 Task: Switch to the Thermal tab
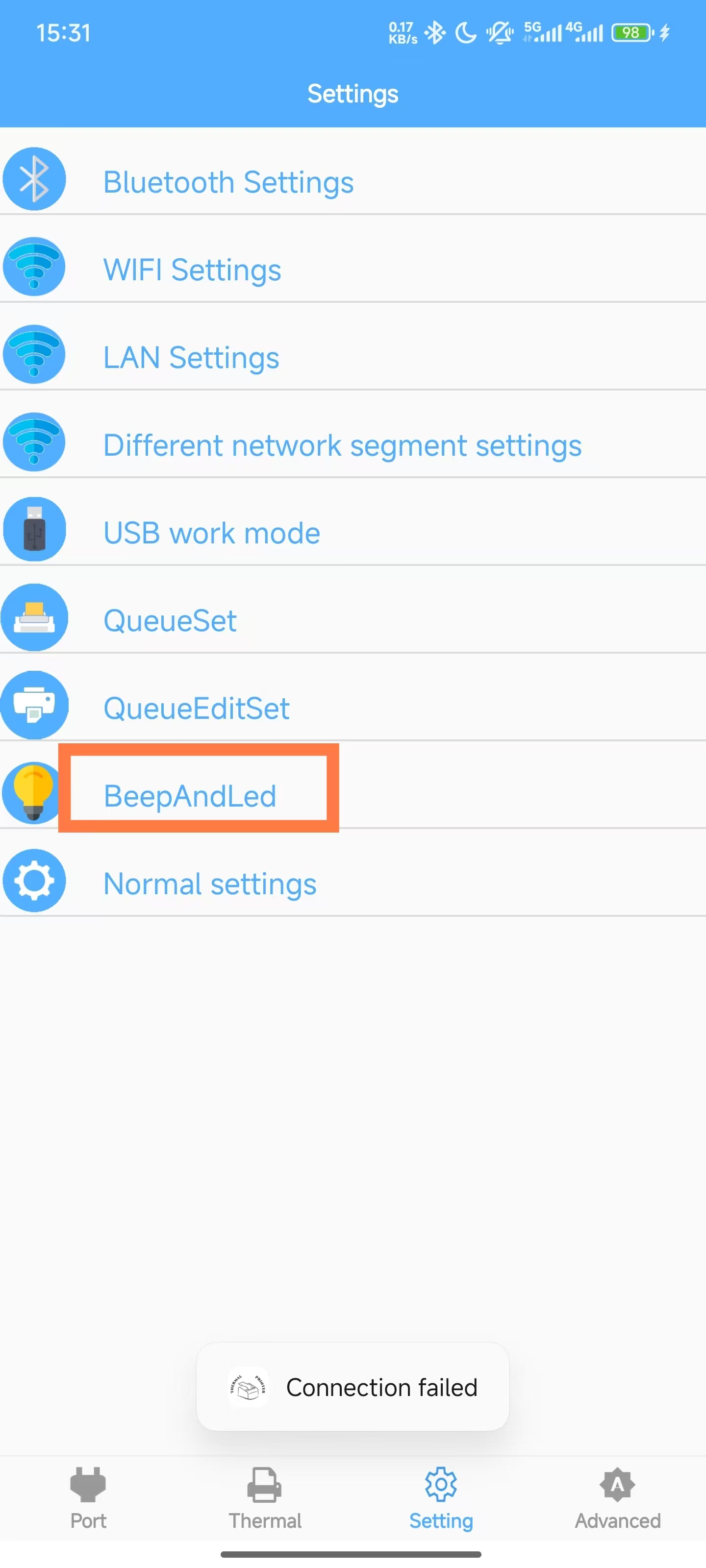[264, 1498]
